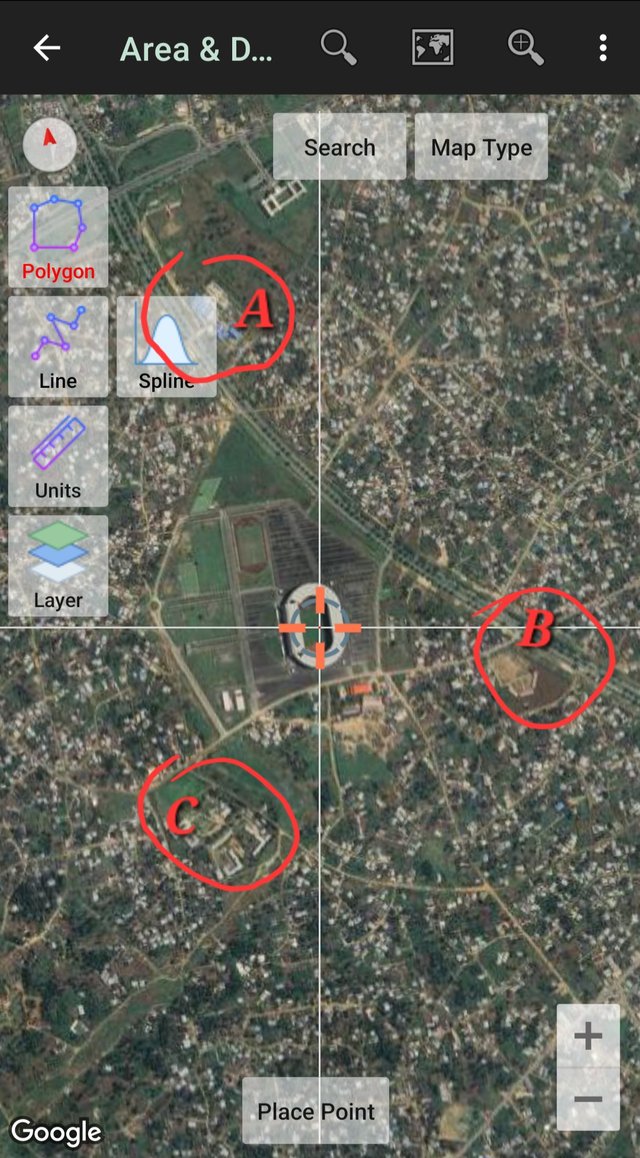Select the Polygon drawing tool
The height and width of the screenshot is (1158, 640).
click(58, 236)
